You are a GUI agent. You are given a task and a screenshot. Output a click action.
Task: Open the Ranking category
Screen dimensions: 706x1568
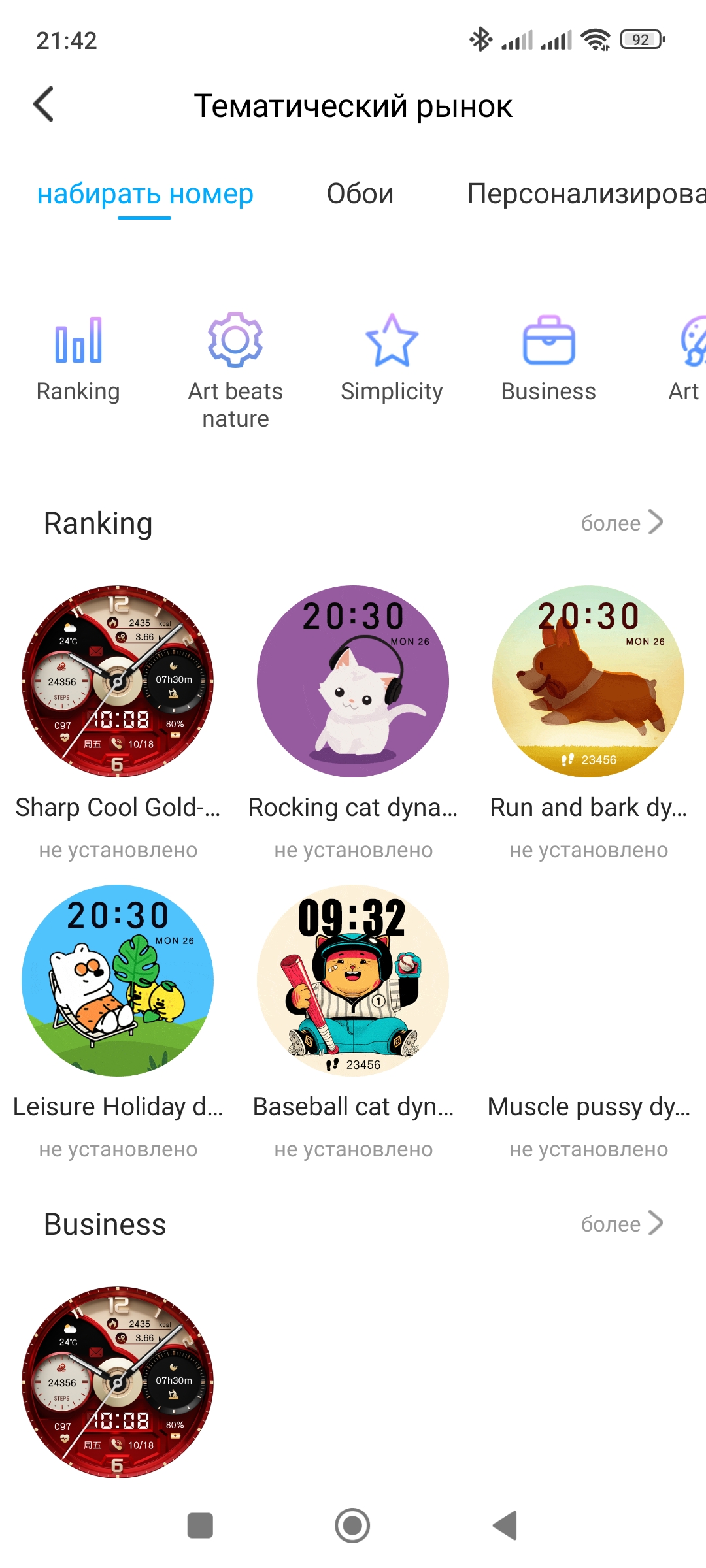[x=78, y=358]
